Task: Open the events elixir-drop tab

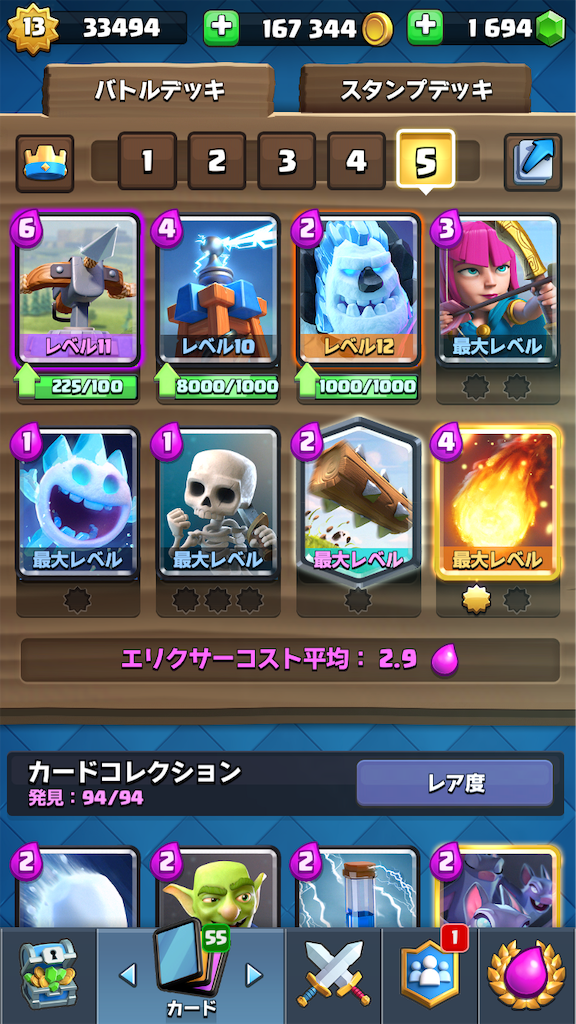Action: tap(527, 976)
